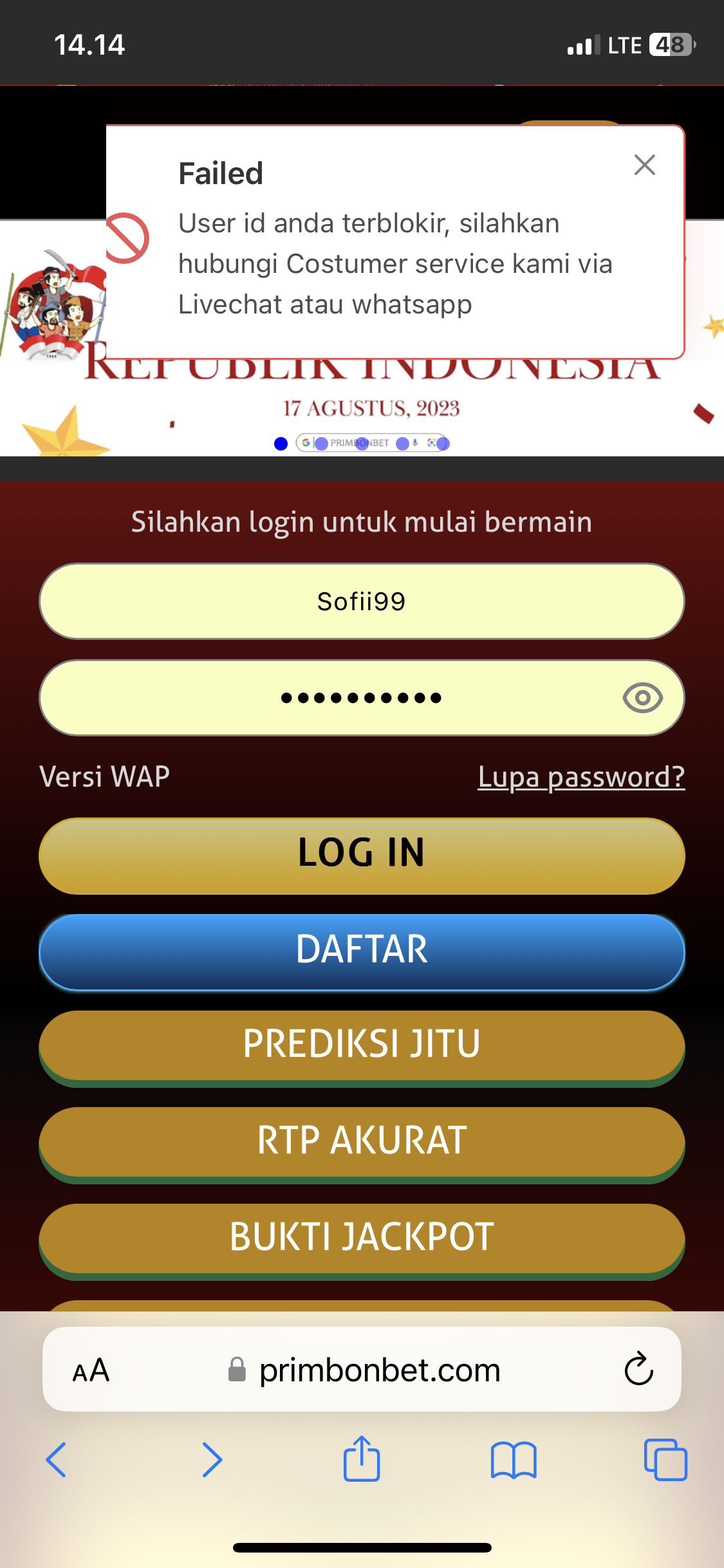Screen dimensions: 724x1568
Task: Open Safari bookmarks
Action: [513, 1460]
